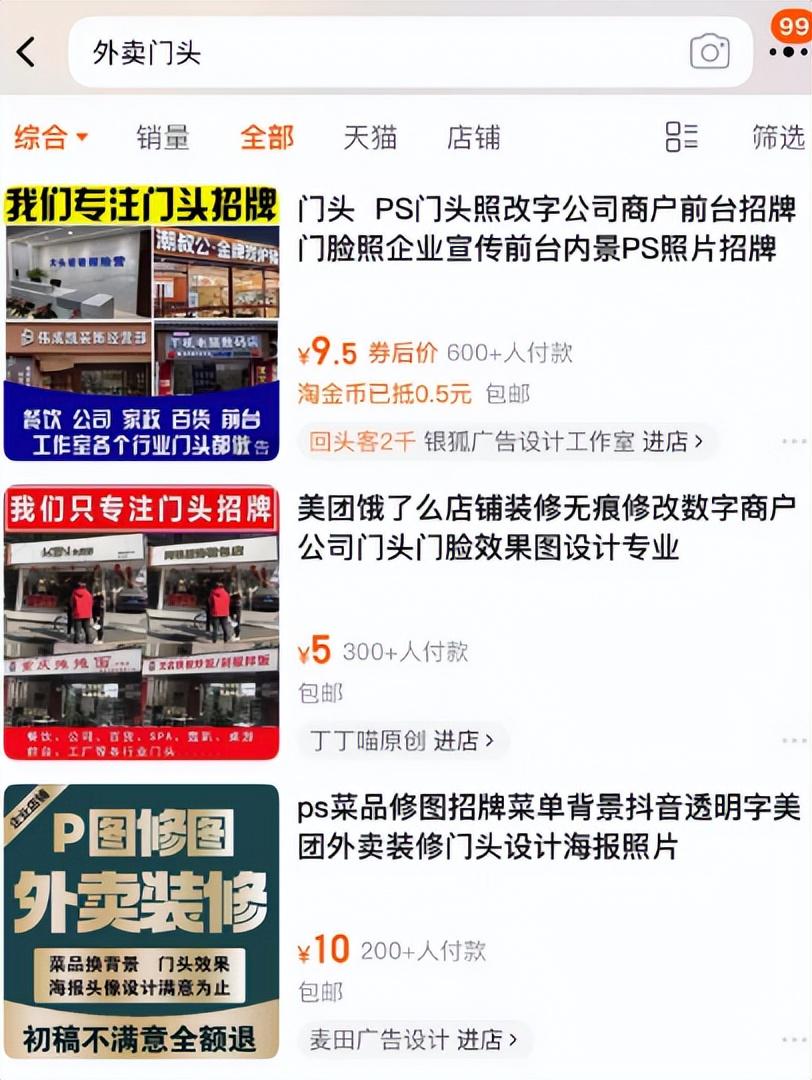
Task: Go back using the back arrow
Action: [x=27, y=52]
